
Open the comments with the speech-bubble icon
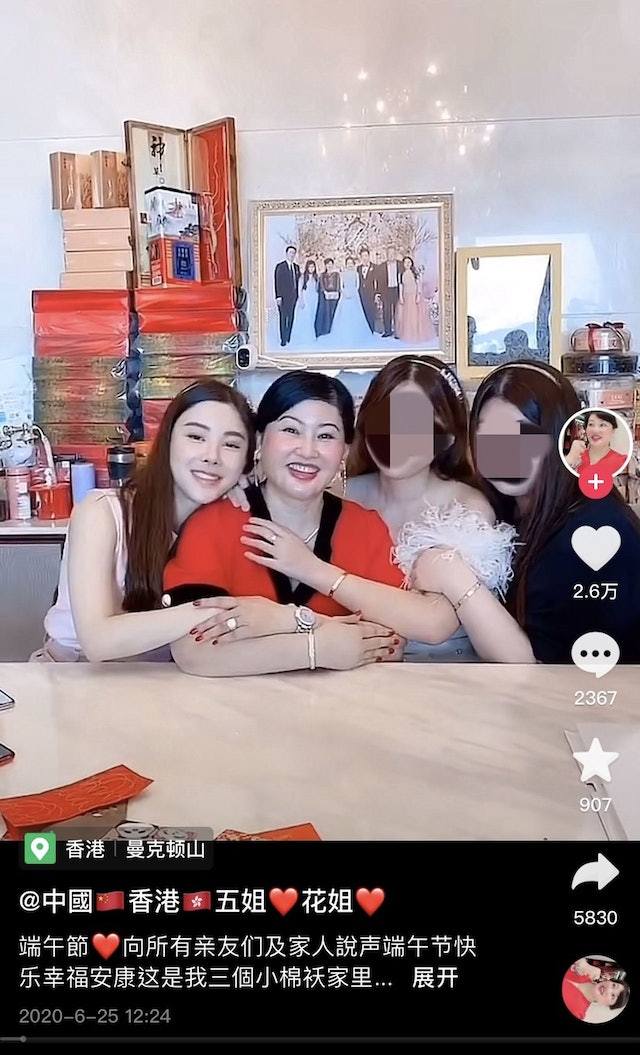(x=595, y=655)
